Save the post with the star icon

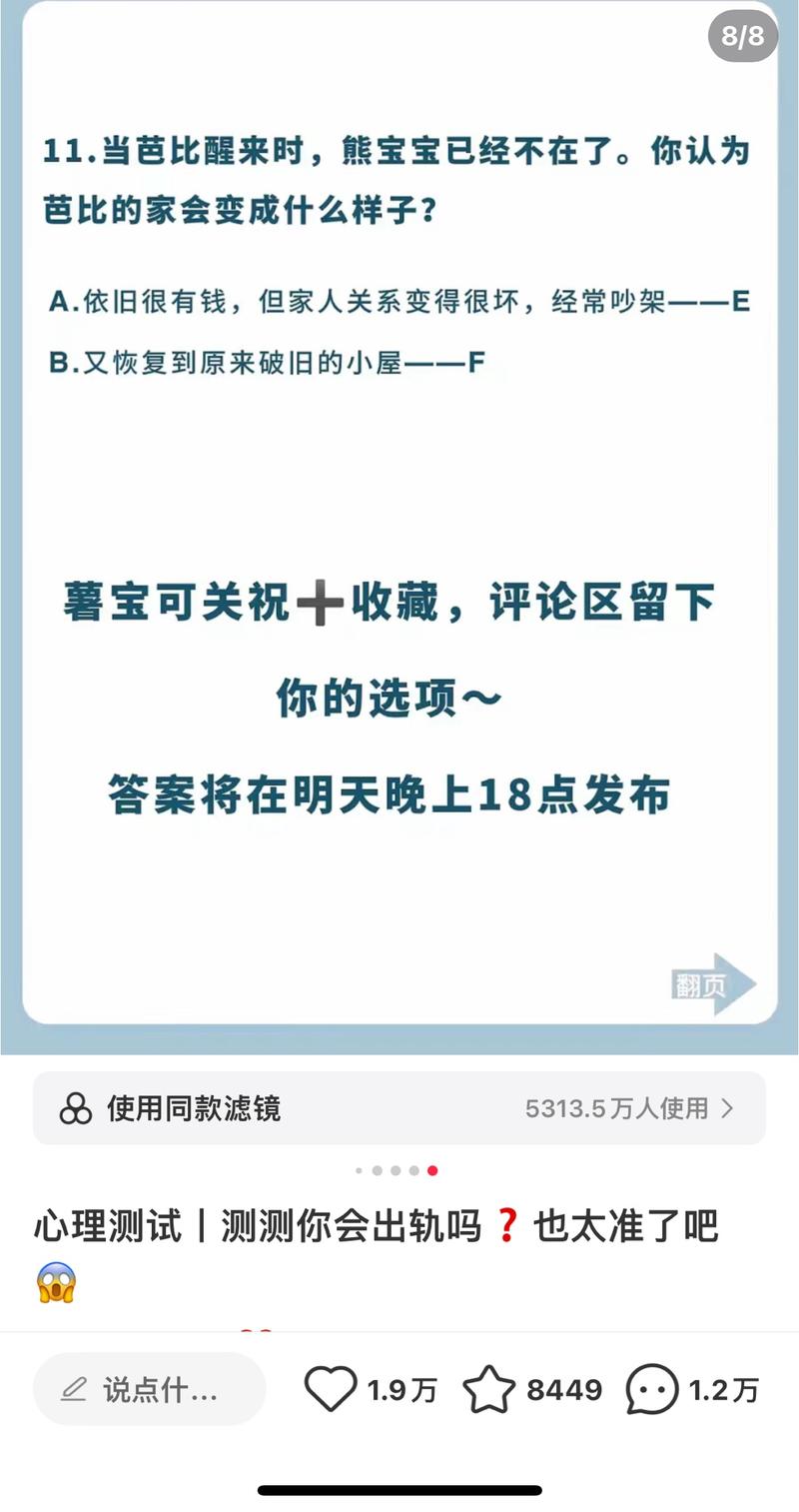tap(489, 1389)
